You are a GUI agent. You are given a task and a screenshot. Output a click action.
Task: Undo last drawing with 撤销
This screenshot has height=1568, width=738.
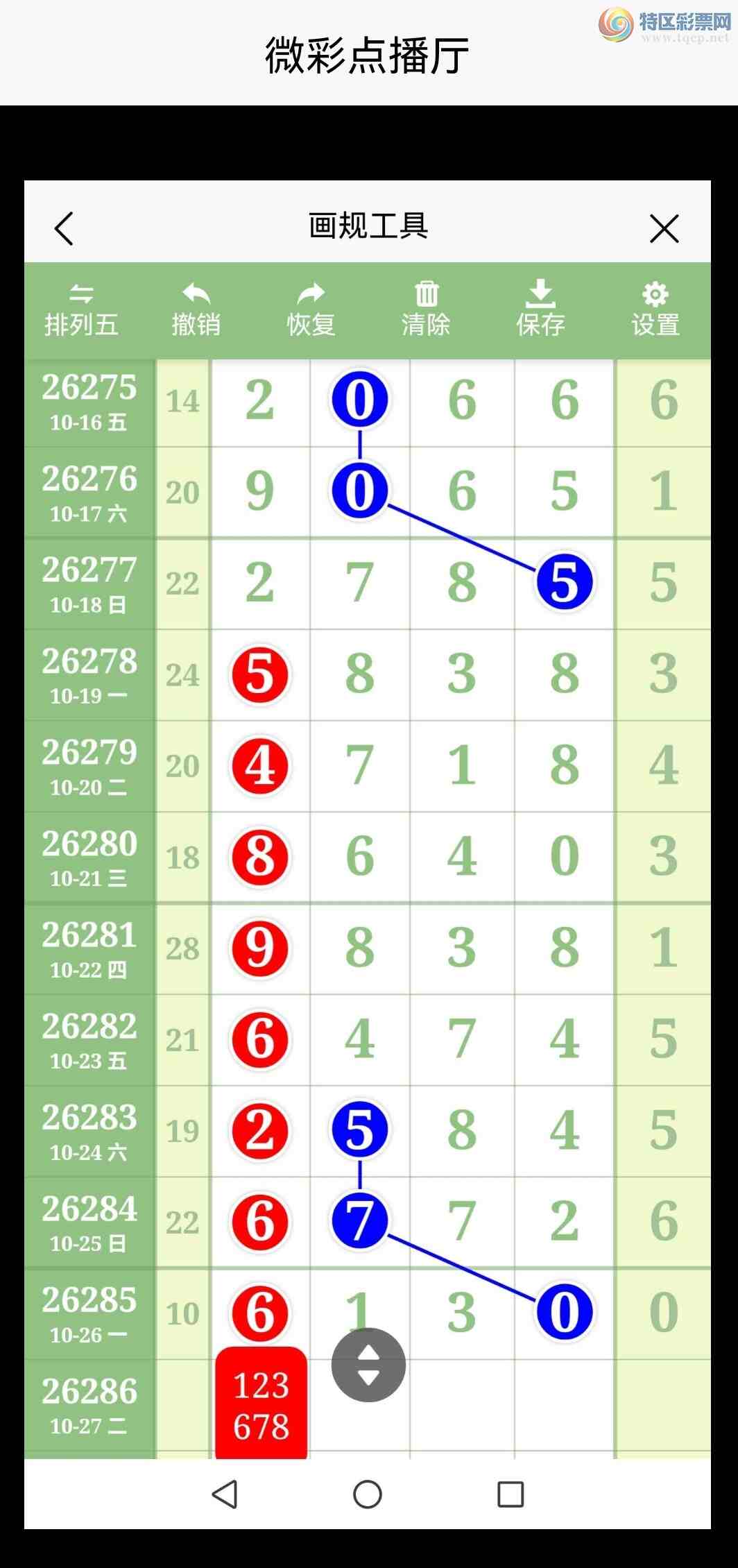(x=196, y=310)
